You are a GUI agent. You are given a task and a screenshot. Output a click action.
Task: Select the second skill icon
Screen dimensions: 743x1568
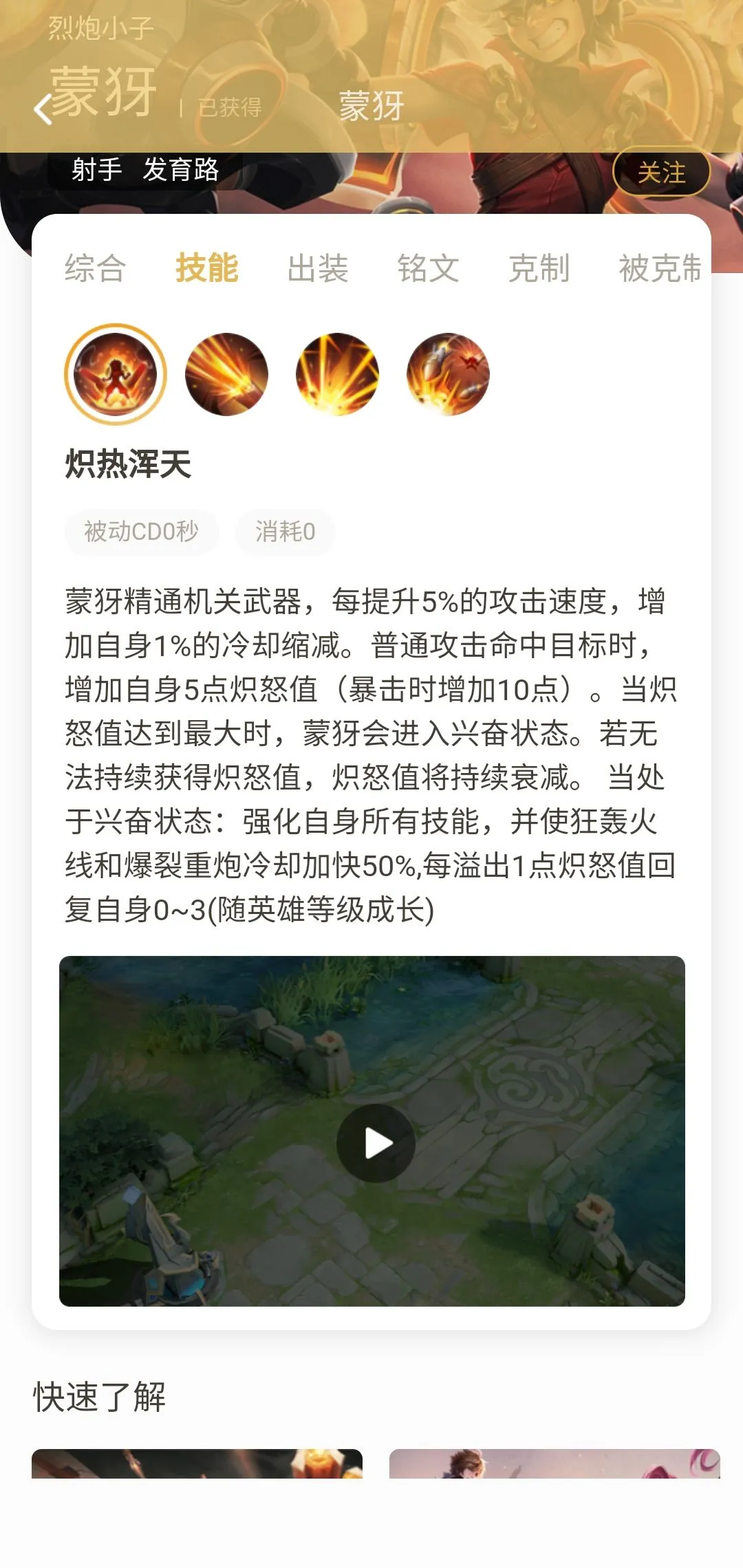click(226, 375)
